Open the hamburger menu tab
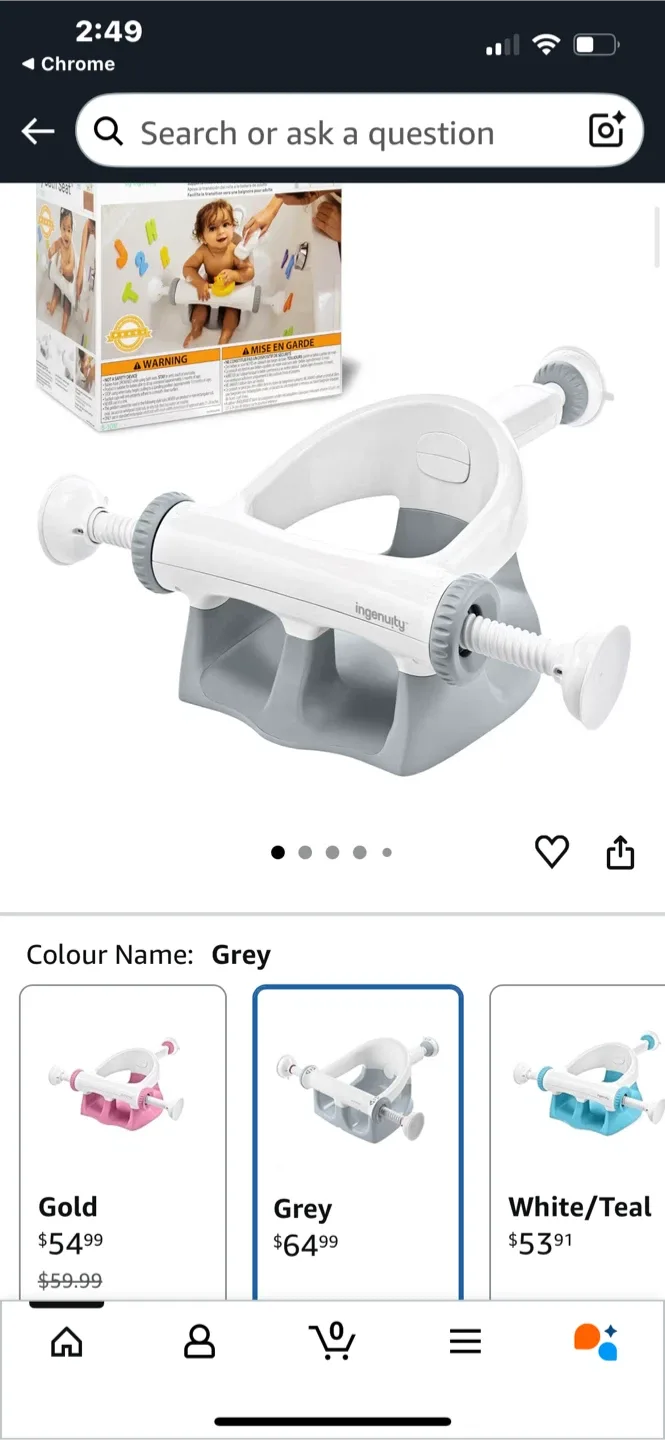Image resolution: width=665 pixels, height=1440 pixels. tap(465, 1342)
